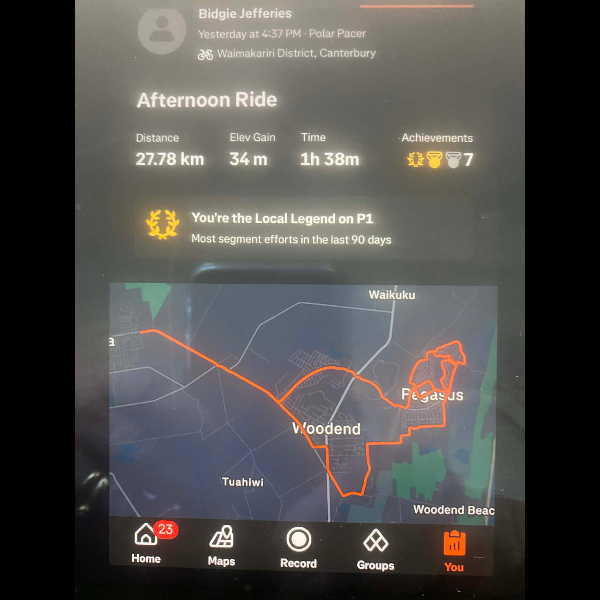This screenshot has height=600, width=600.
Task: View the ride's 7 achievements
Action: click(x=438, y=159)
